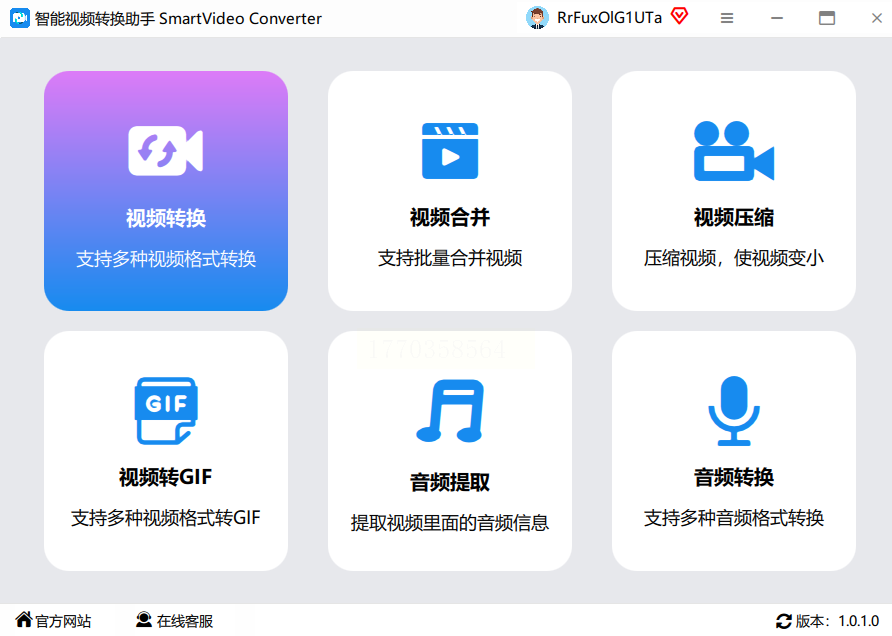
Task: Maximize the application window
Action: pos(827,18)
